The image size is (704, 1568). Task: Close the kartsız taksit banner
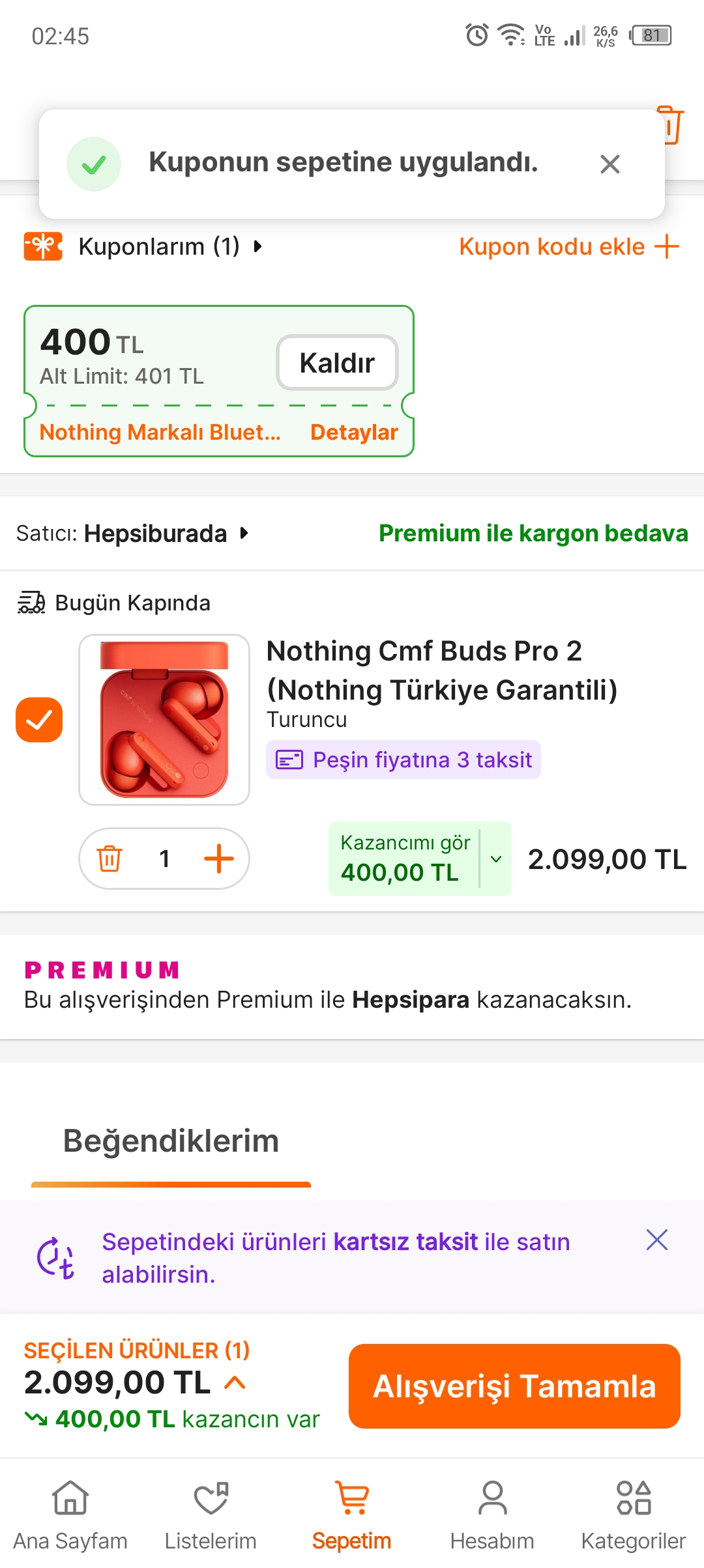pos(656,1240)
